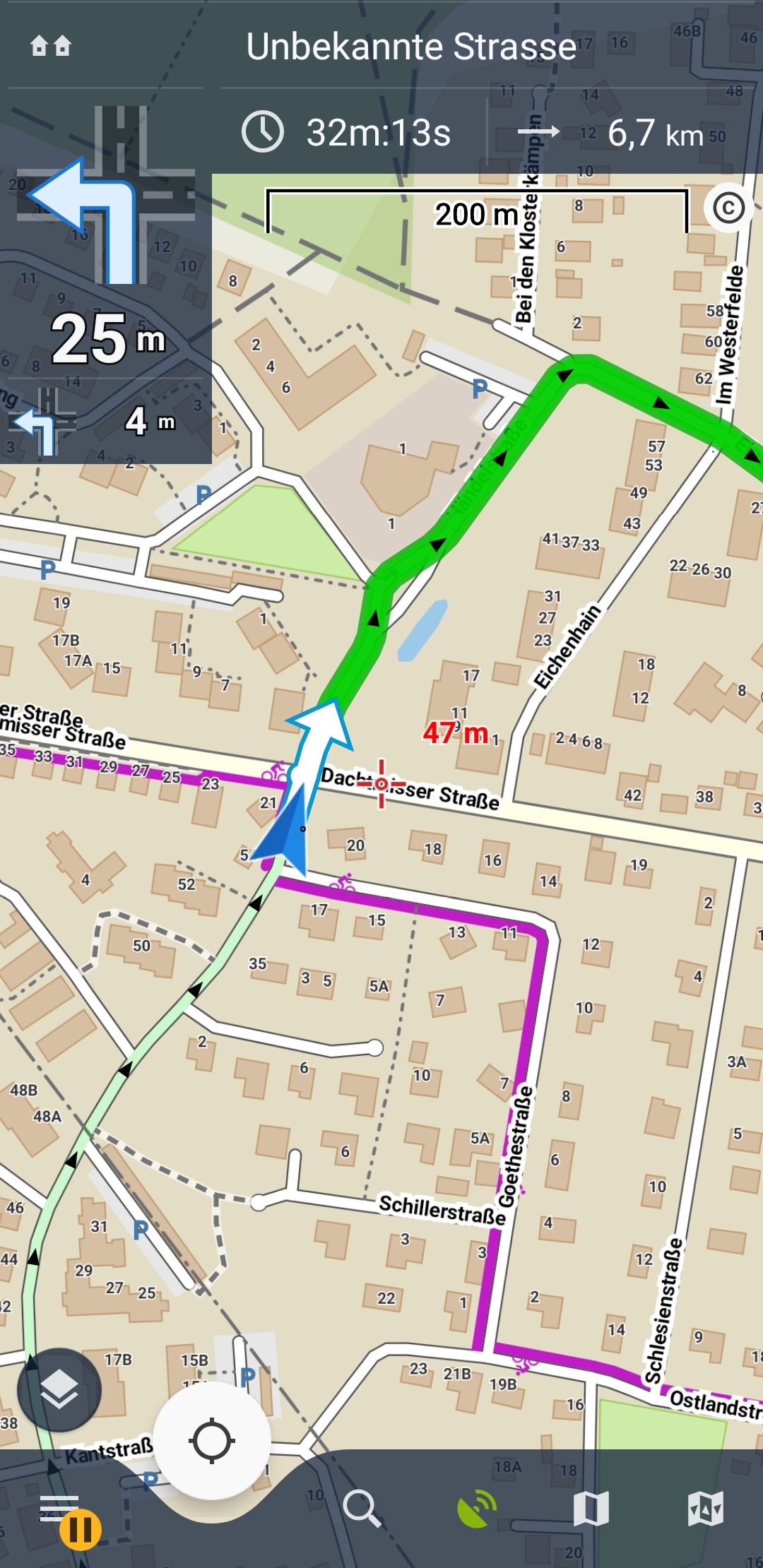763x1568 pixels.
Task: Open the map selection icon
Action: [x=591, y=1509]
